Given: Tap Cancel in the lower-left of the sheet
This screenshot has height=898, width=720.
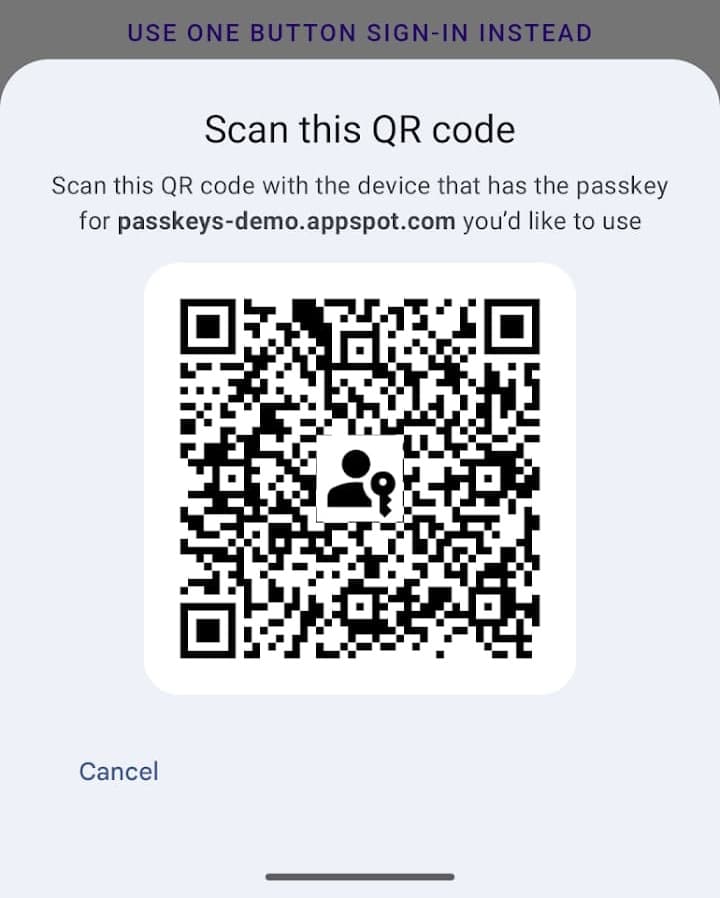Looking at the screenshot, I should pos(118,771).
